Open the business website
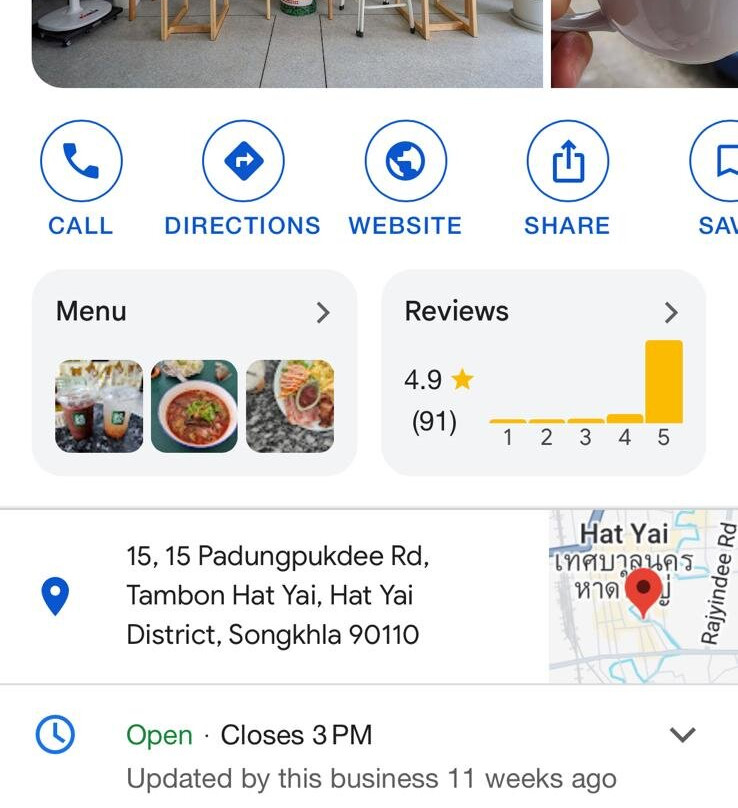The width and height of the screenshot is (738, 808). pyautogui.click(x=405, y=162)
